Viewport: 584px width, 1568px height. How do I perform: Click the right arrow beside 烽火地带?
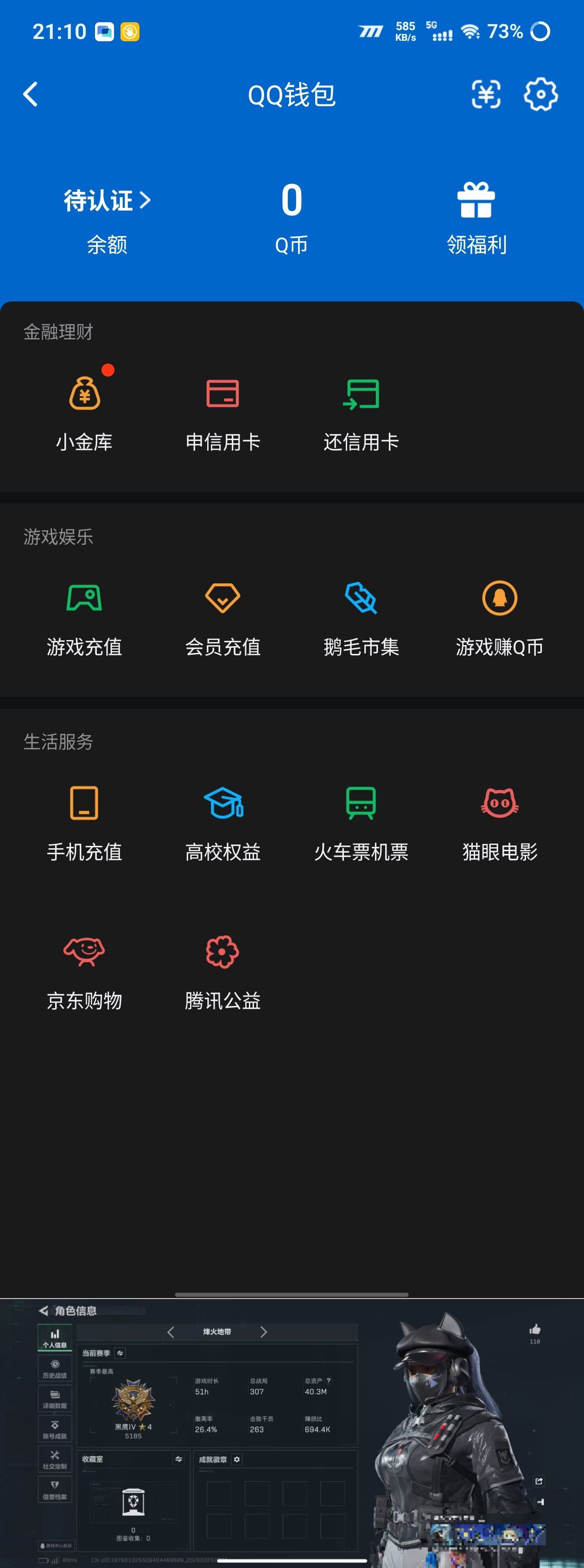pos(265,1332)
